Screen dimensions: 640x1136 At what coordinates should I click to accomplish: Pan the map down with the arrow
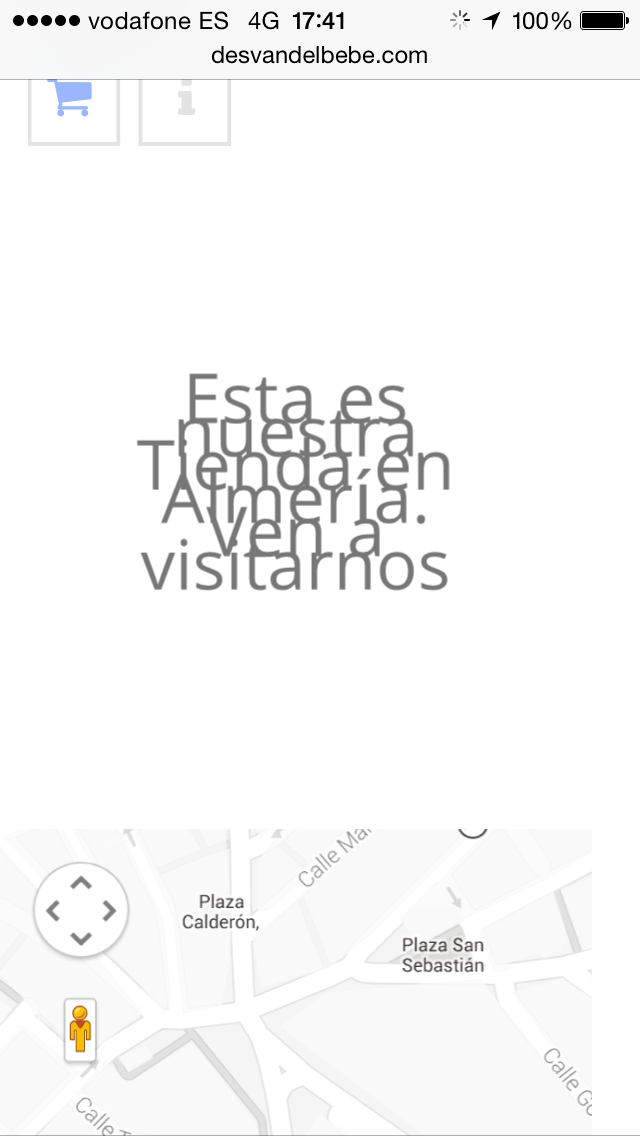[81, 938]
